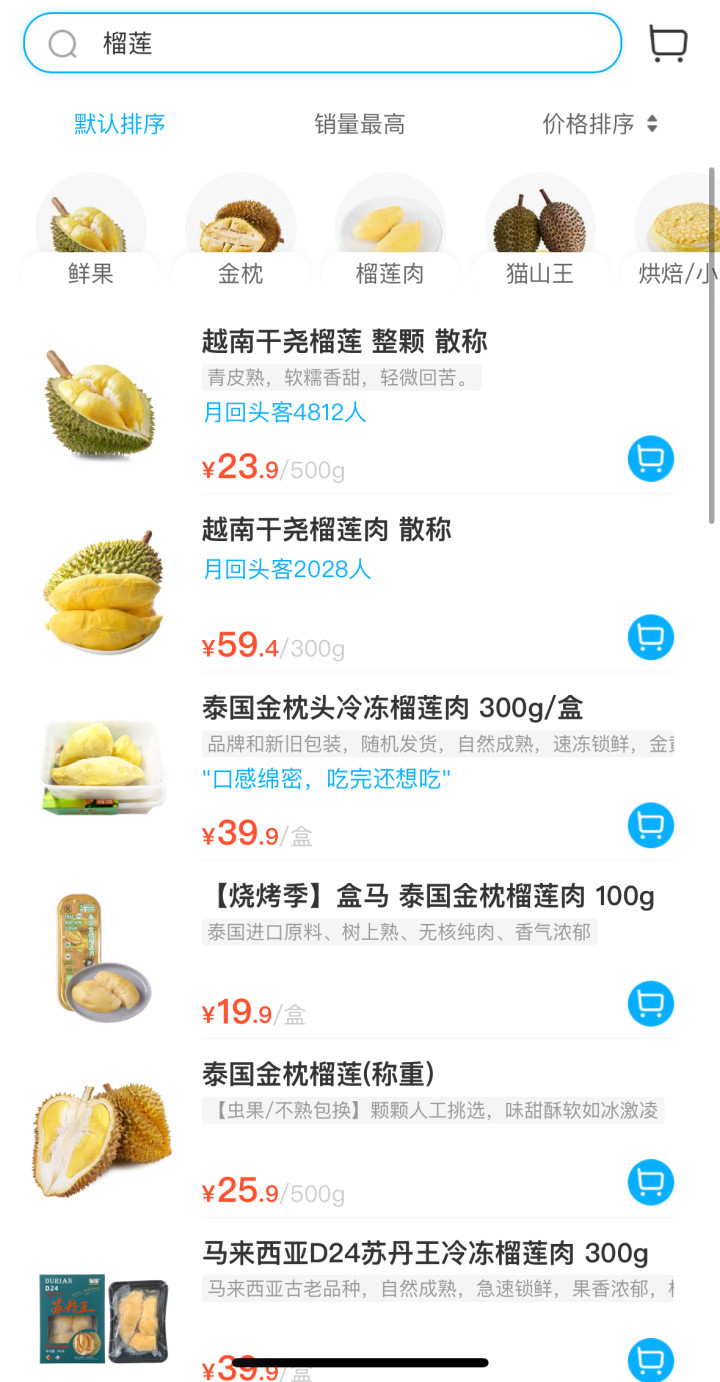
Task: Add 盒马 泰国金枕榴莲肉 100g to cart
Action: click(651, 1003)
